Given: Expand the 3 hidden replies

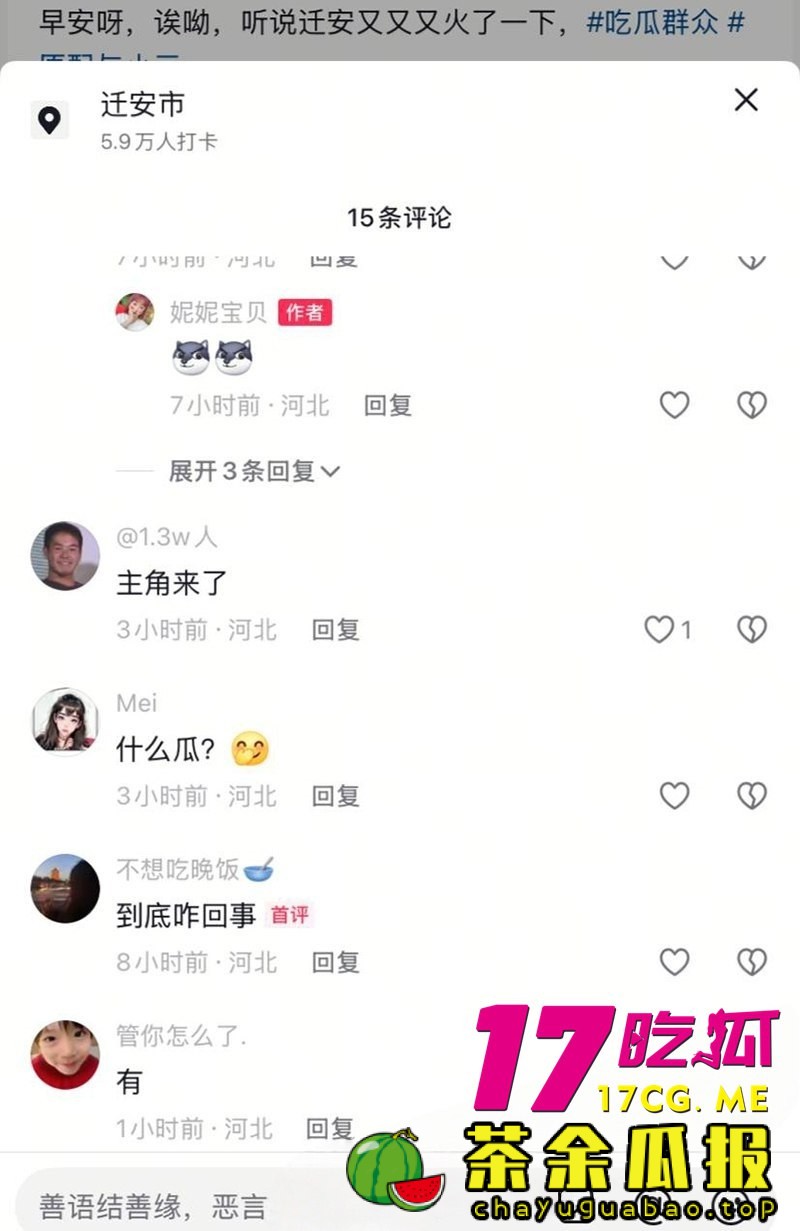Looking at the screenshot, I should click(x=253, y=471).
